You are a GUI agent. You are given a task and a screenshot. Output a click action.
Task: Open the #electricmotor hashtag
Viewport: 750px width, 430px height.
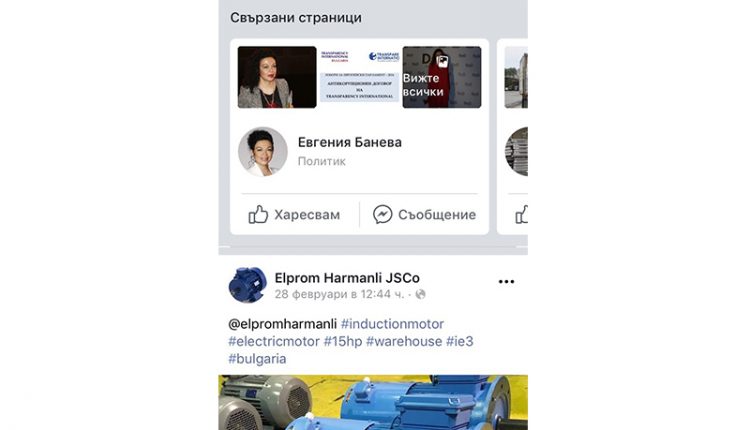[273, 341]
